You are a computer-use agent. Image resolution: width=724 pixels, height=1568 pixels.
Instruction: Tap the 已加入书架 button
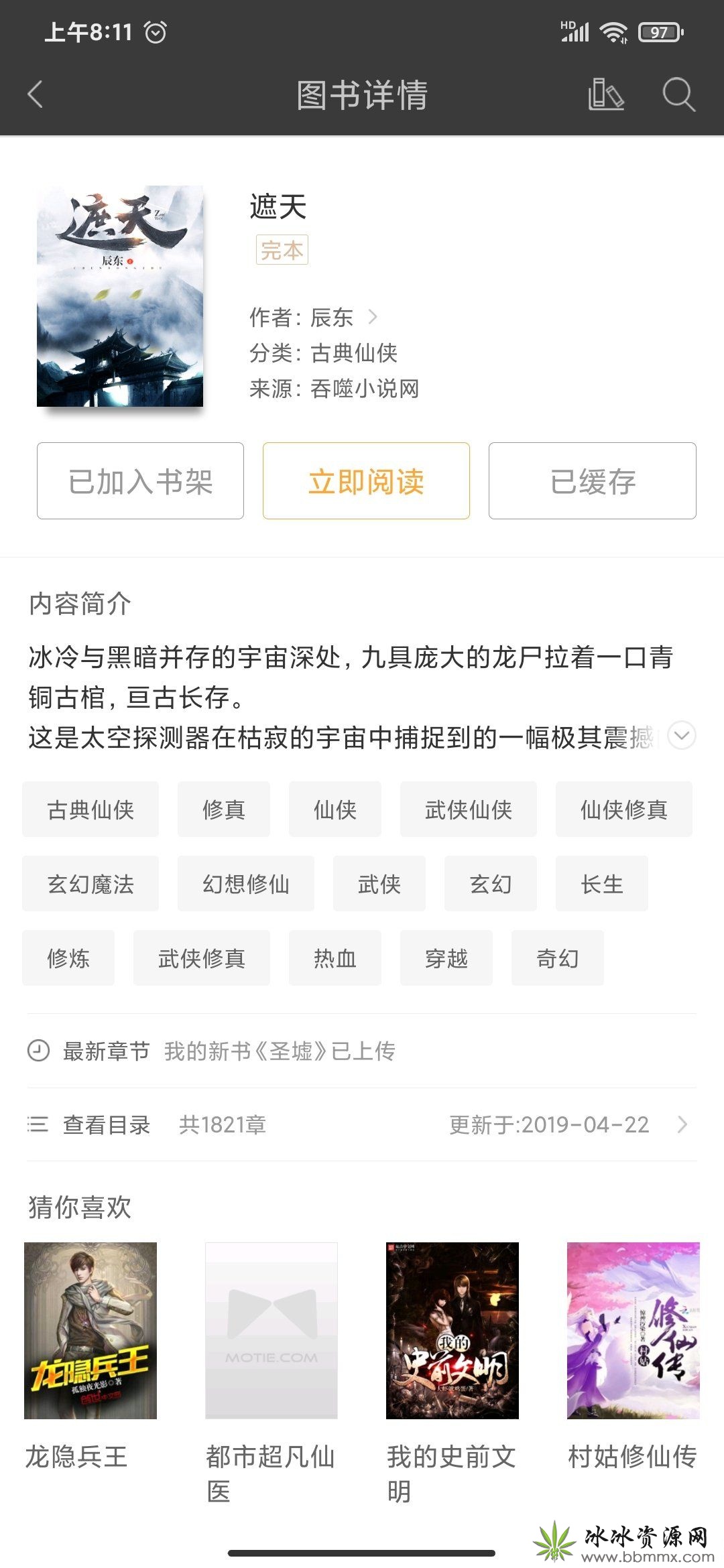coord(140,480)
